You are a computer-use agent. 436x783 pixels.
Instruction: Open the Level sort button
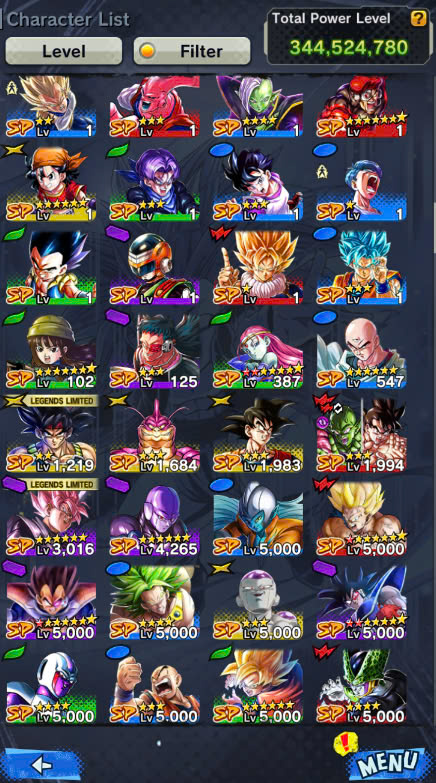pos(64,51)
